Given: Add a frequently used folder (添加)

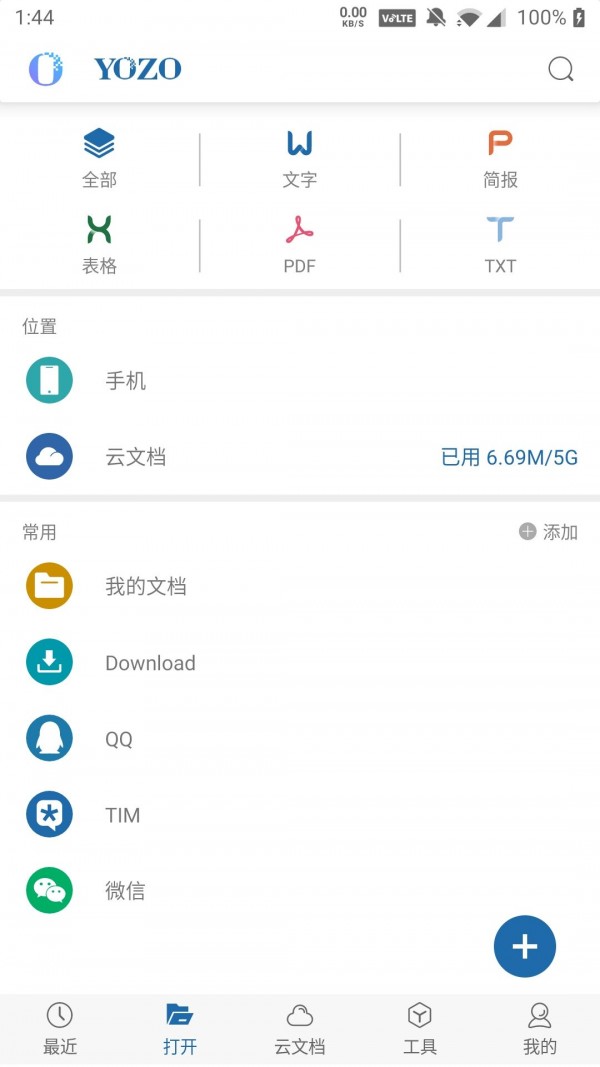Looking at the screenshot, I should (x=549, y=532).
